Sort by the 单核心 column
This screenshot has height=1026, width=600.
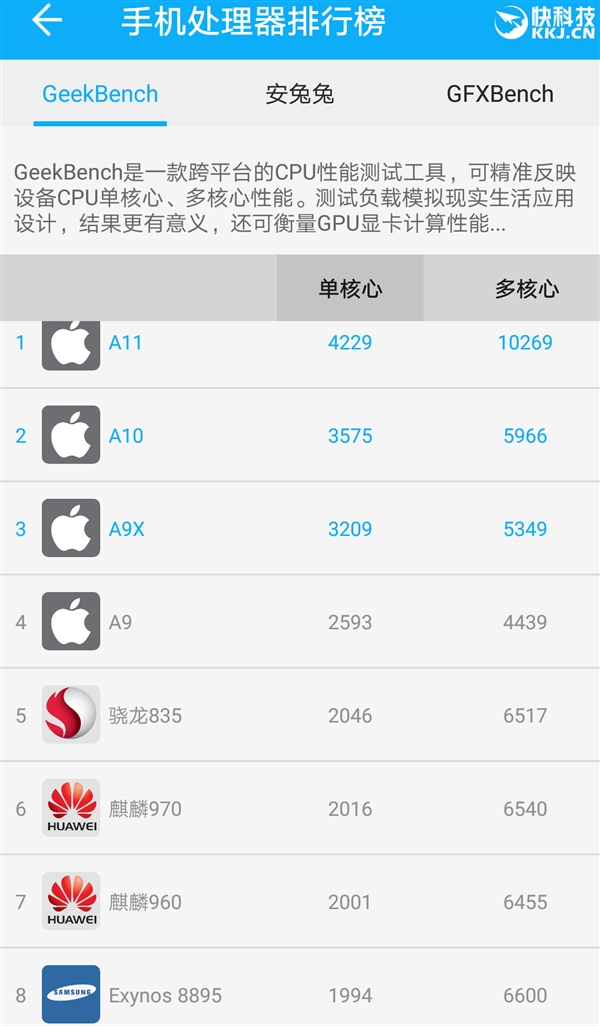(x=350, y=289)
